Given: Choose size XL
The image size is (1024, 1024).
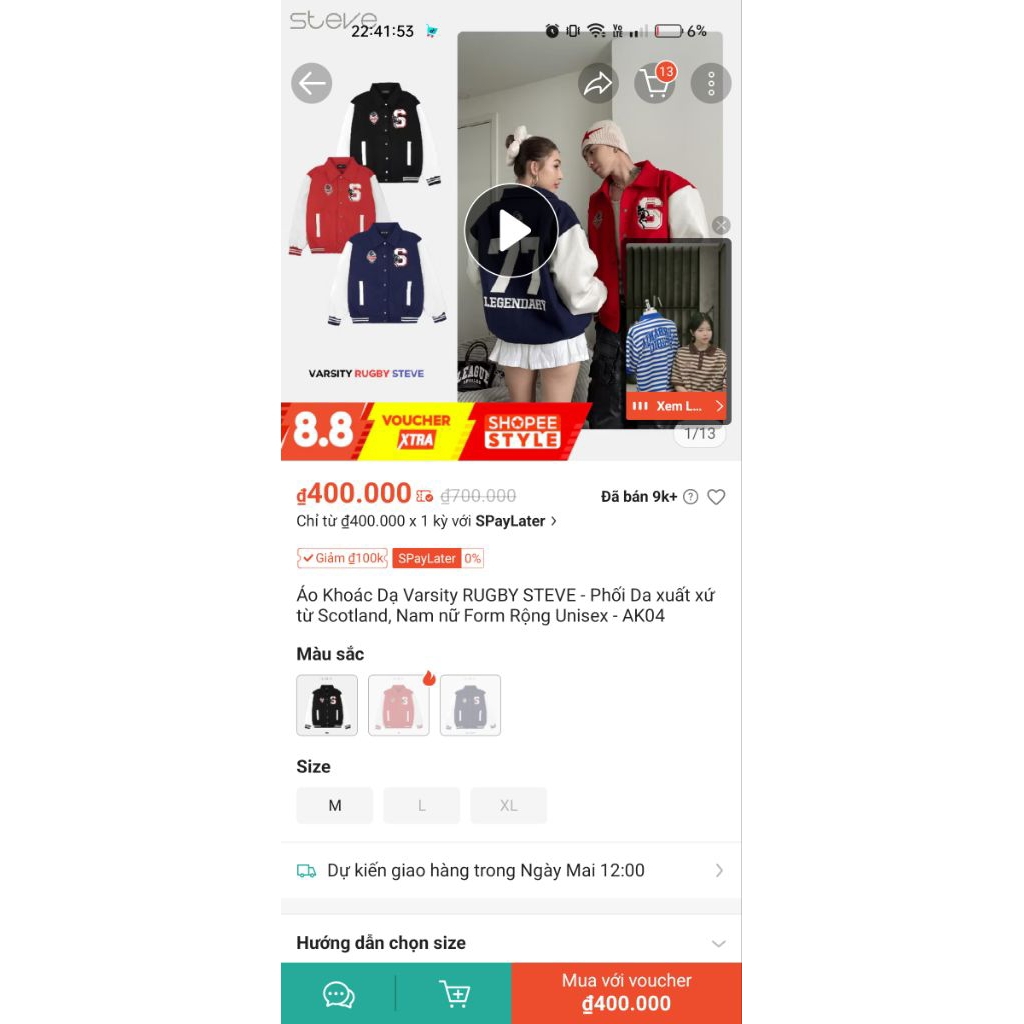Looking at the screenshot, I should pyautogui.click(x=509, y=805).
